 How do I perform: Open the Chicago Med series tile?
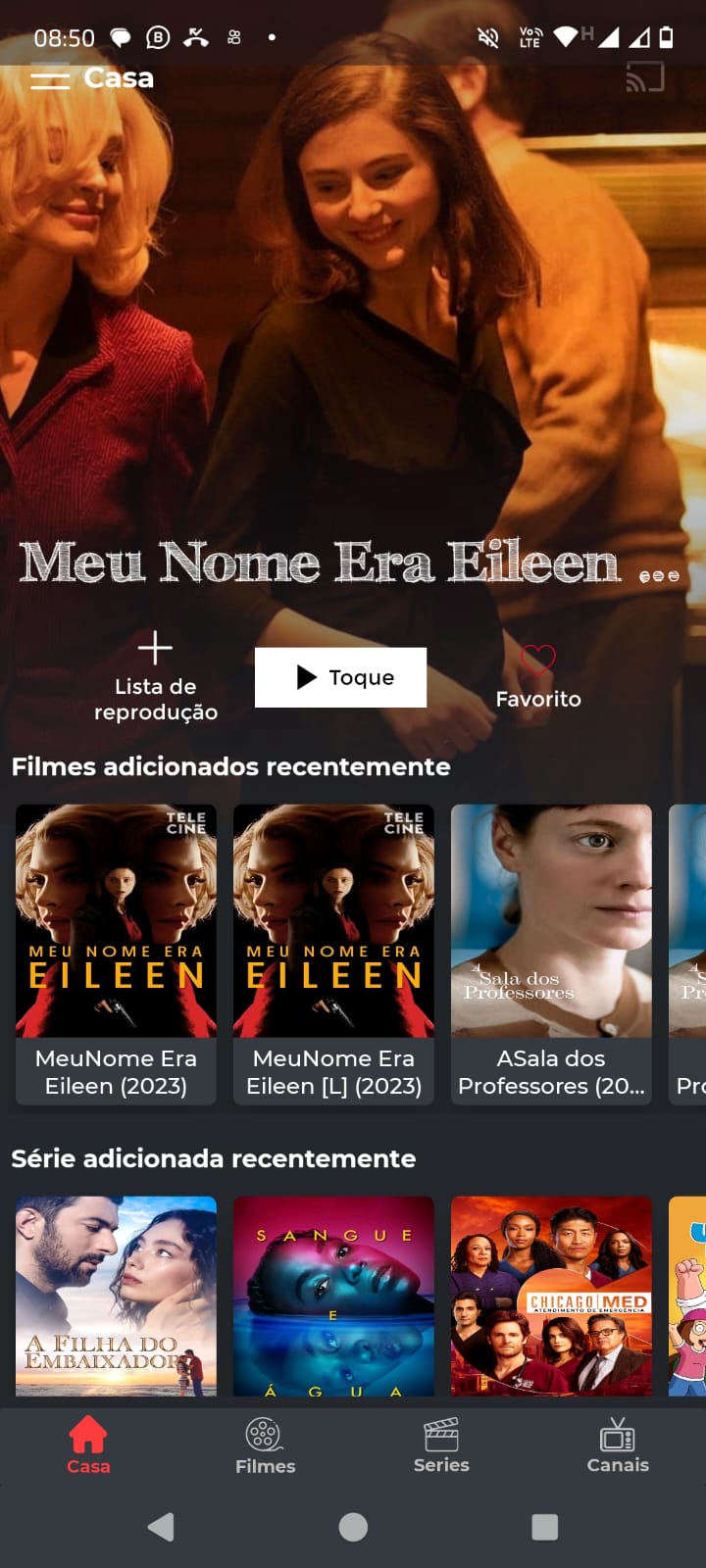coord(551,1296)
